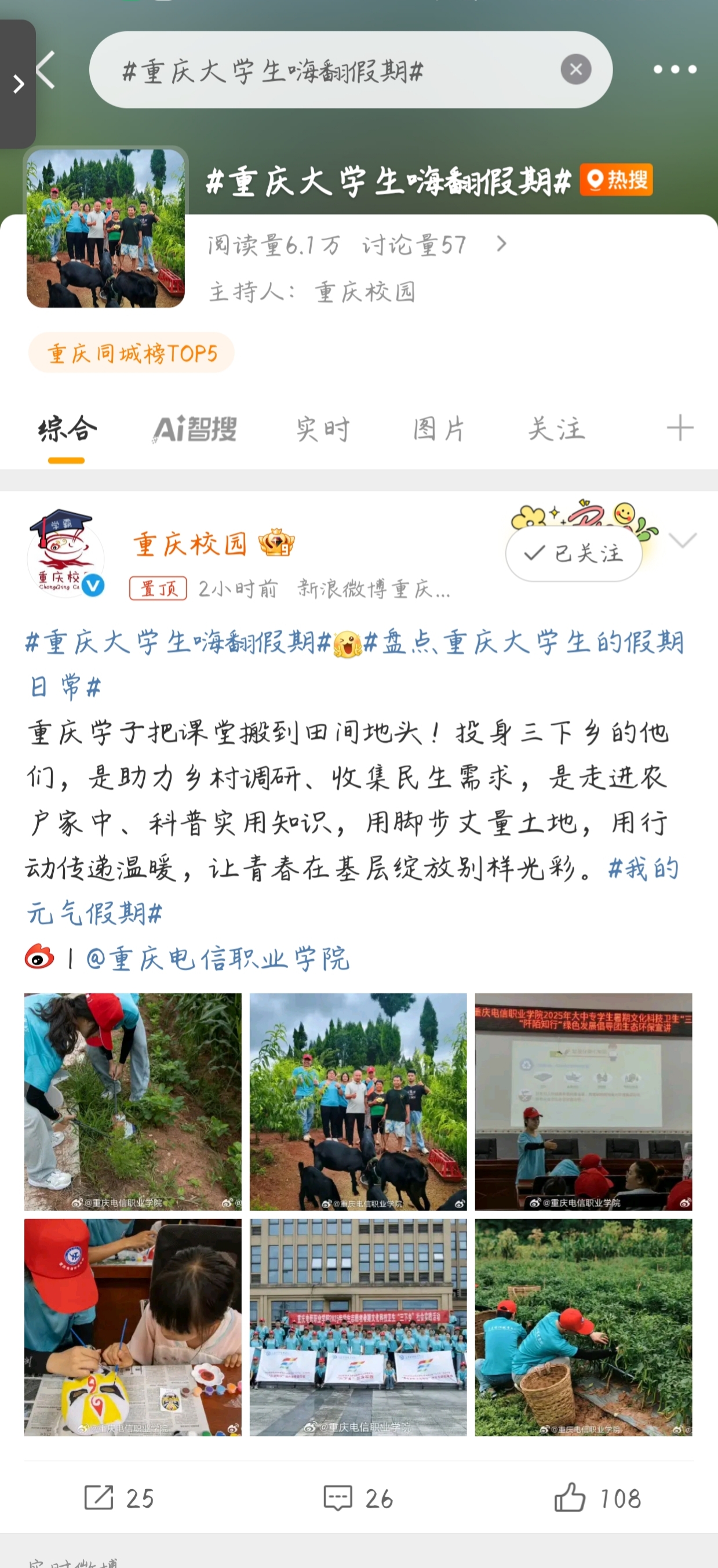This screenshot has width=718, height=1568.
Task: View the photo of people with black goats
Action: [x=358, y=1102]
